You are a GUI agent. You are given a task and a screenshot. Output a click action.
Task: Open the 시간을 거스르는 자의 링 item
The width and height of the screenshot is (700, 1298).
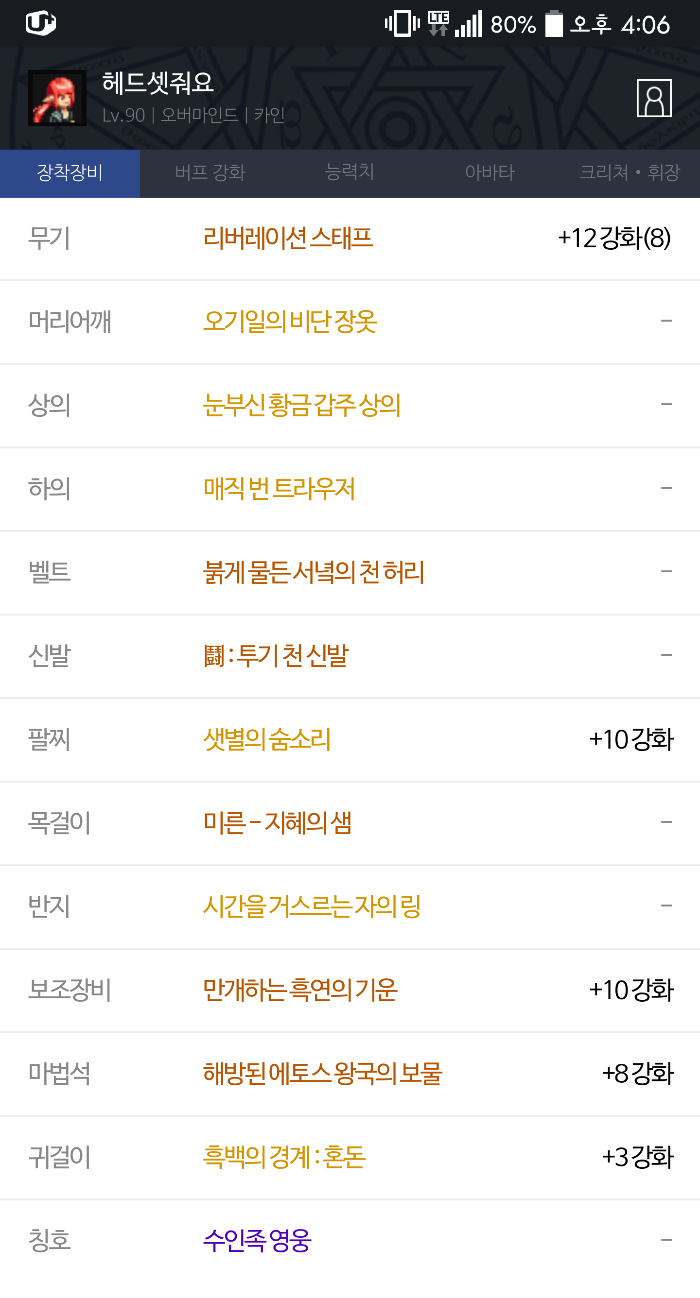tap(312, 906)
